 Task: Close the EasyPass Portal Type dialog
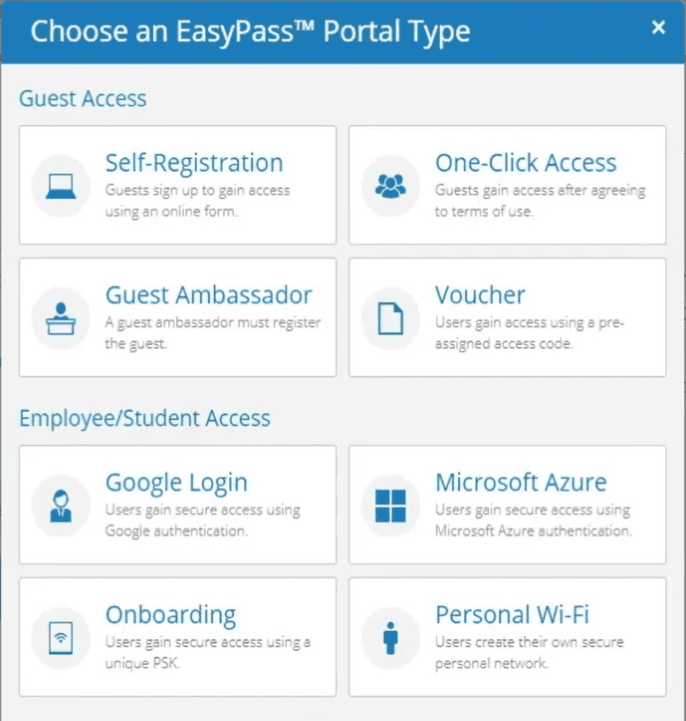(658, 28)
